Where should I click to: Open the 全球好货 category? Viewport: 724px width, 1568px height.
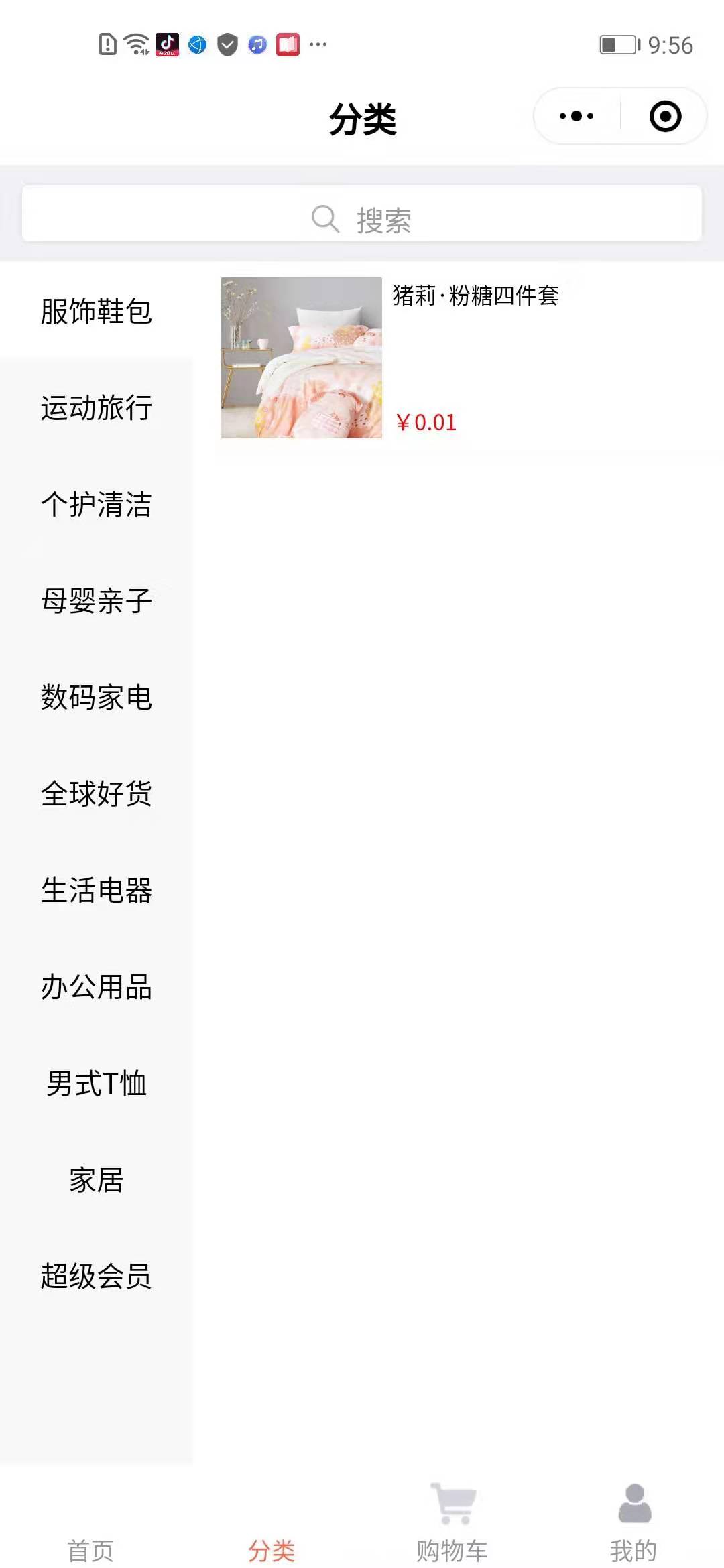(97, 794)
